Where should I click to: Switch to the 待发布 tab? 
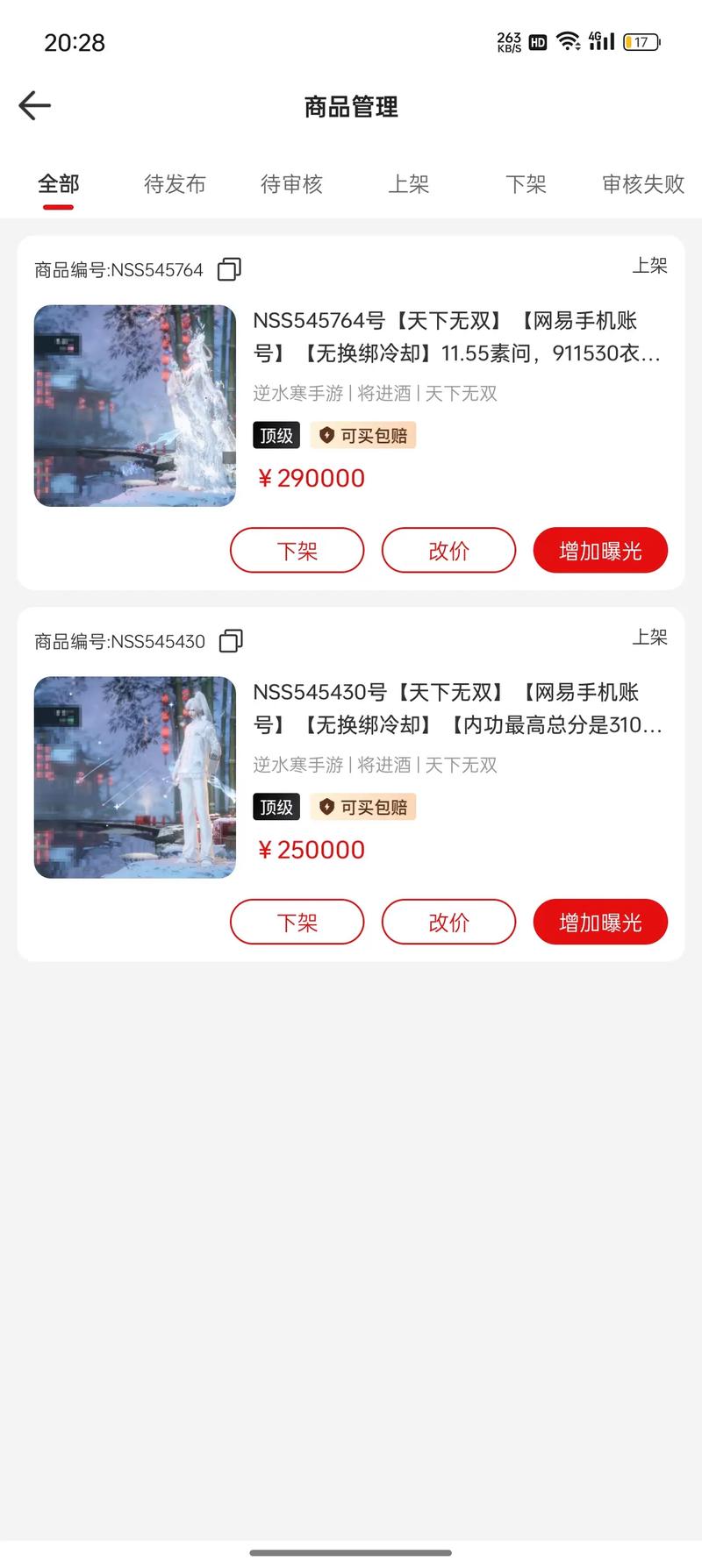[175, 184]
